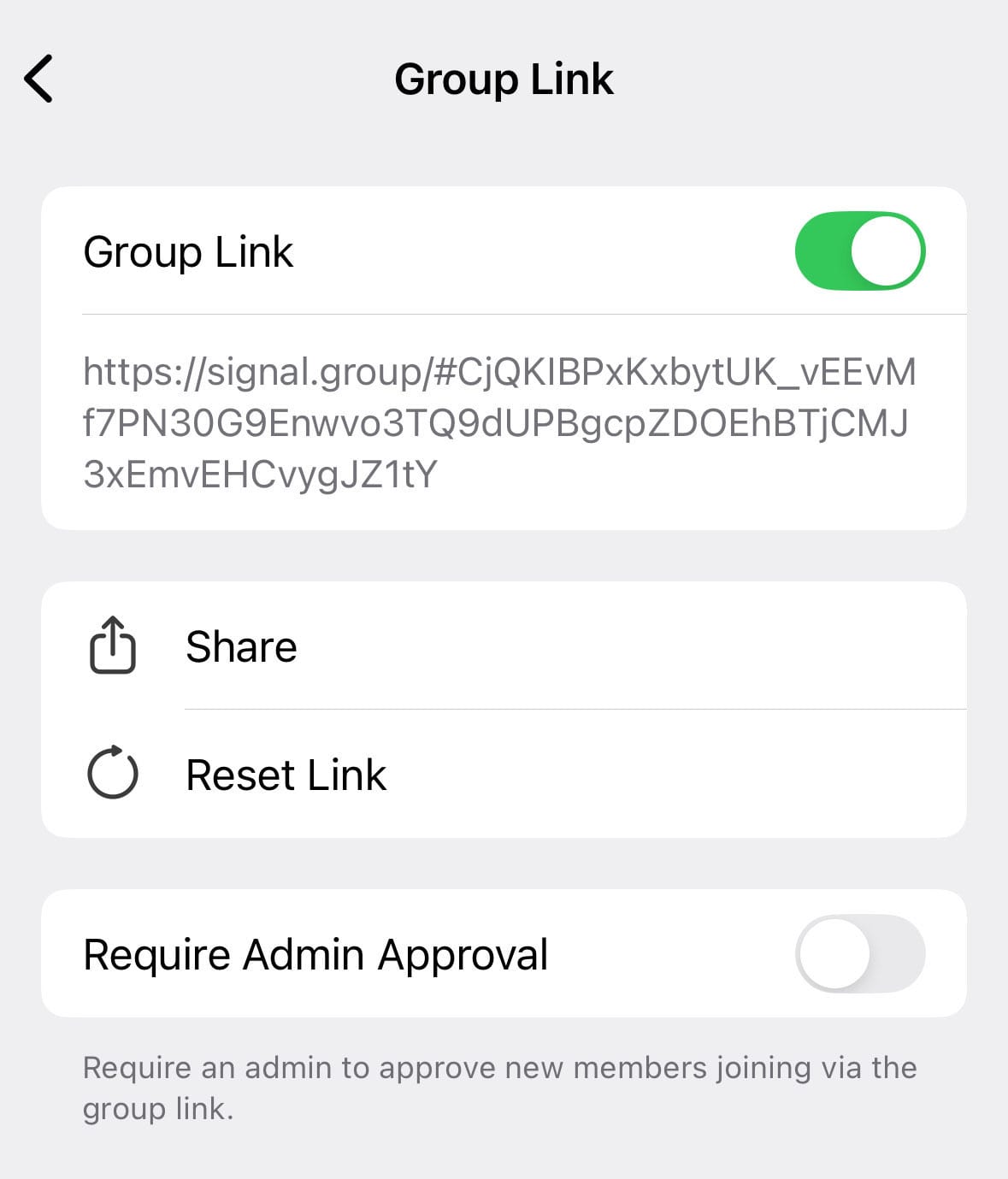Go back from Group Link screen
The image size is (1008, 1179).
pyautogui.click(x=38, y=79)
